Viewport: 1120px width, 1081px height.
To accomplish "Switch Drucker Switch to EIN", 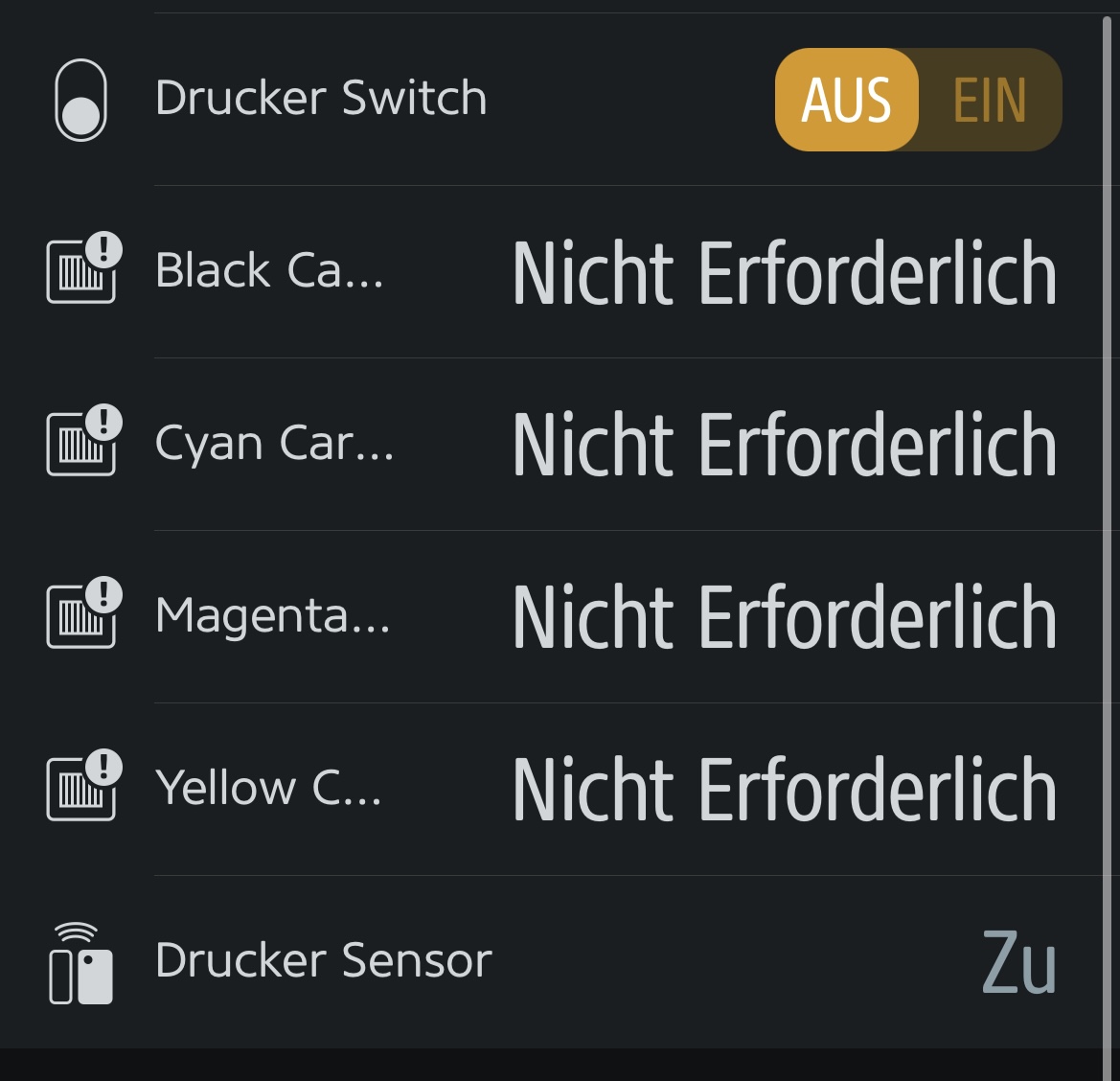I will (990, 100).
